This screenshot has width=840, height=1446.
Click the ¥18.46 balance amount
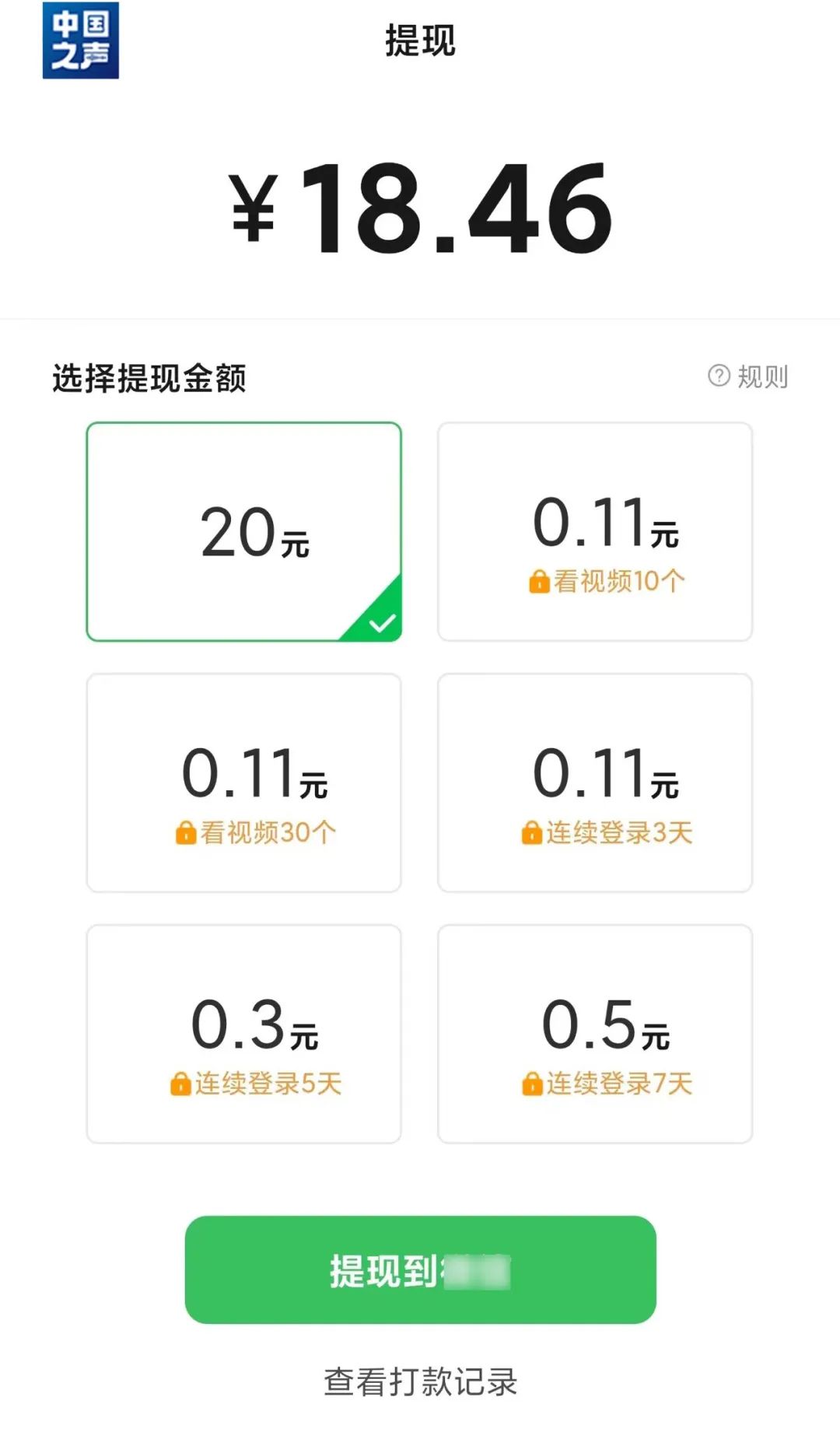click(x=420, y=210)
